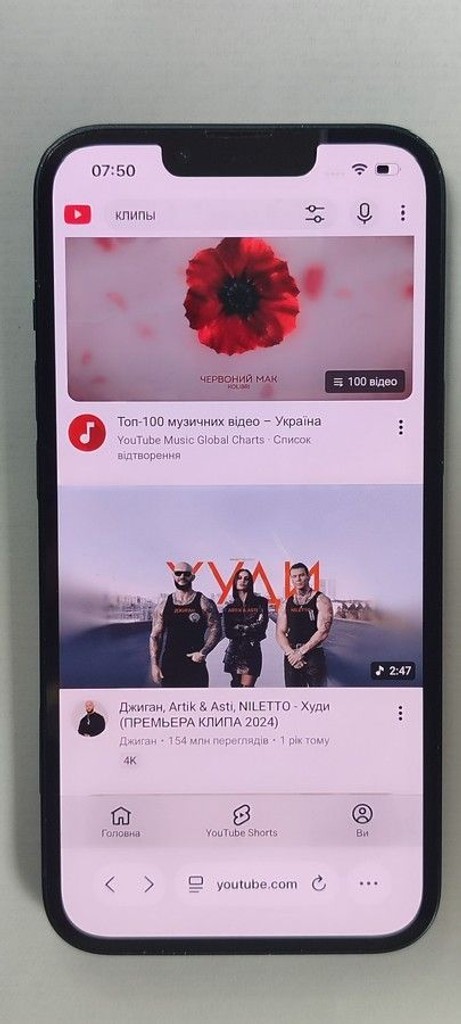Viewport: 461px width, 1024px height.
Task: Start voice search with the microphone
Action: [x=364, y=213]
